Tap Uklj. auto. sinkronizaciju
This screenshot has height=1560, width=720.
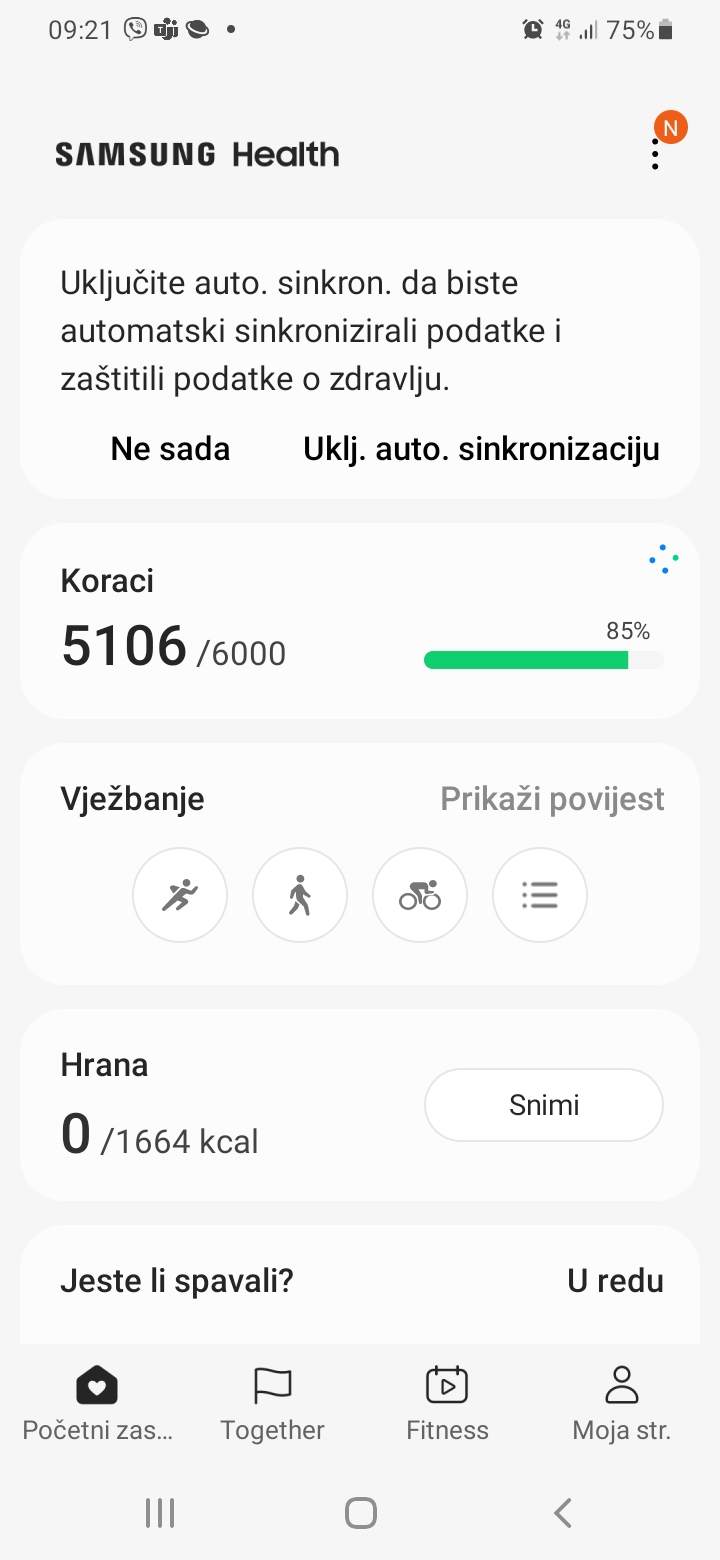pos(481,449)
